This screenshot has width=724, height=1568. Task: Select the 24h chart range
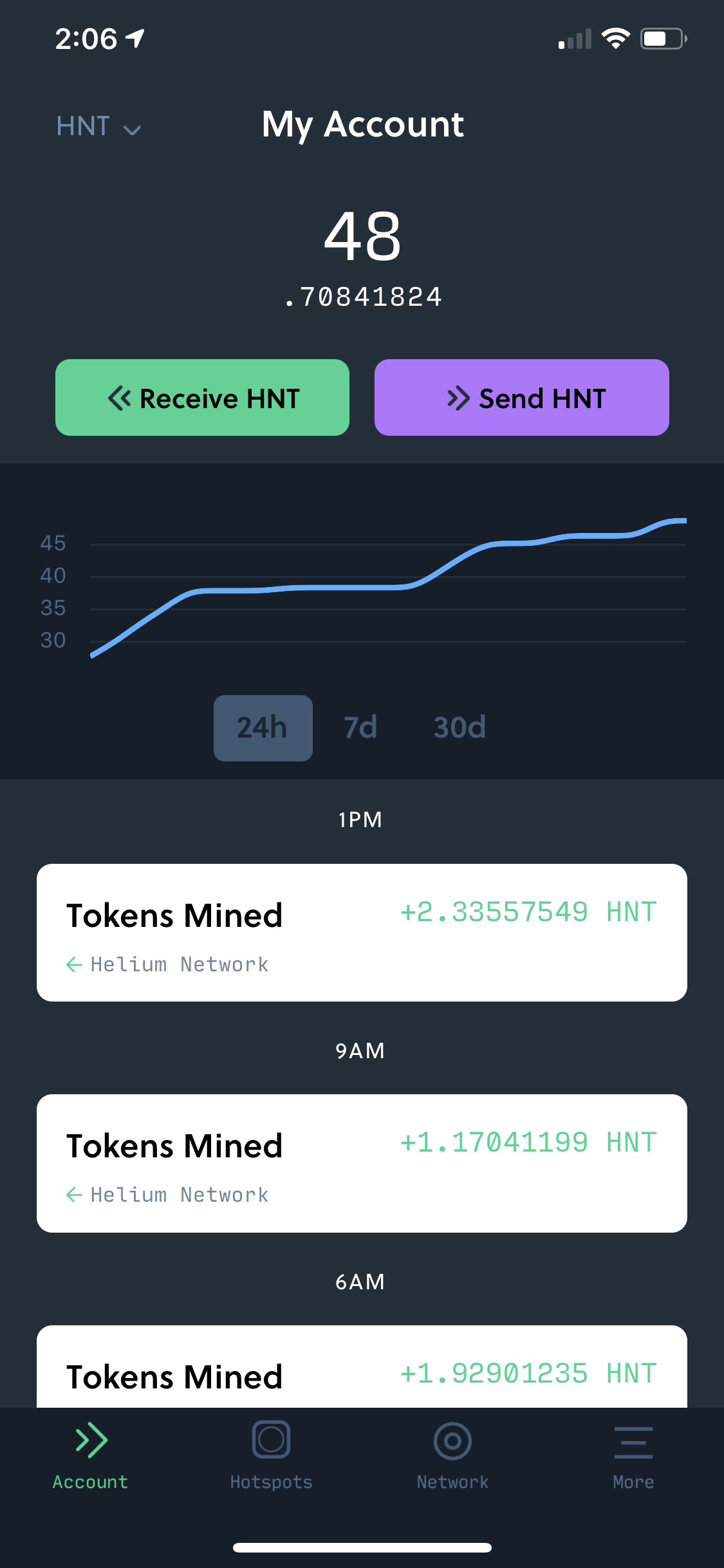pyautogui.click(x=263, y=728)
